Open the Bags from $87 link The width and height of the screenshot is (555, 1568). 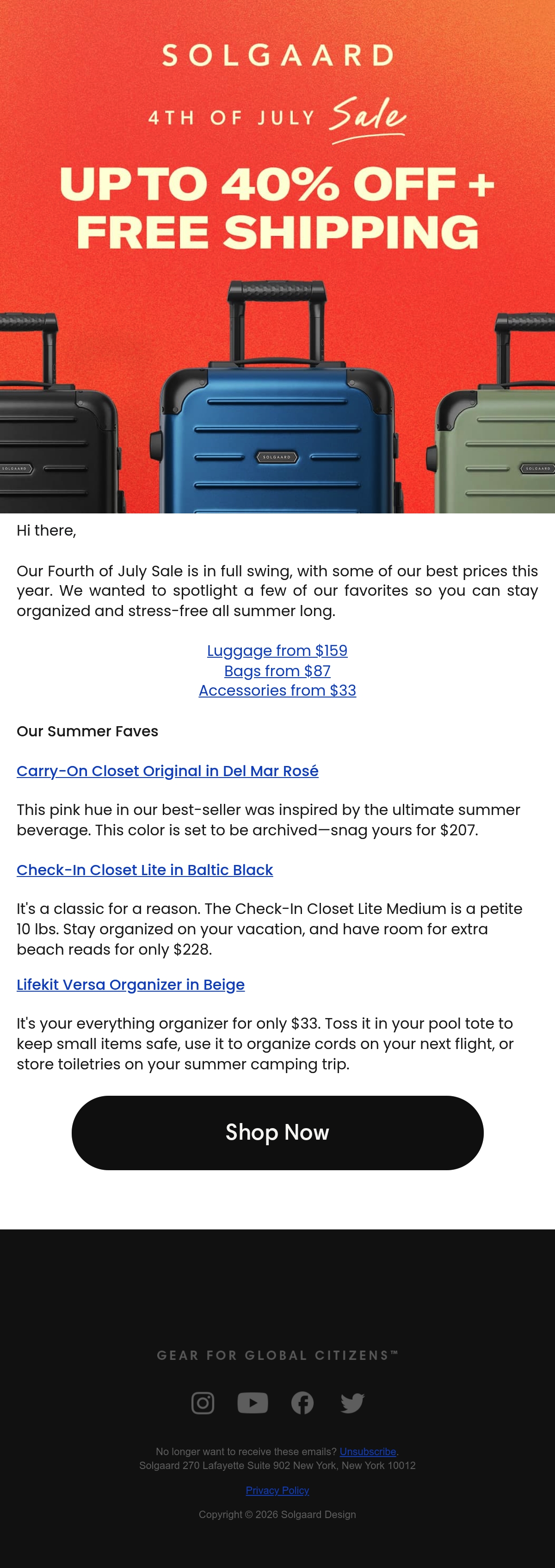[277, 671]
